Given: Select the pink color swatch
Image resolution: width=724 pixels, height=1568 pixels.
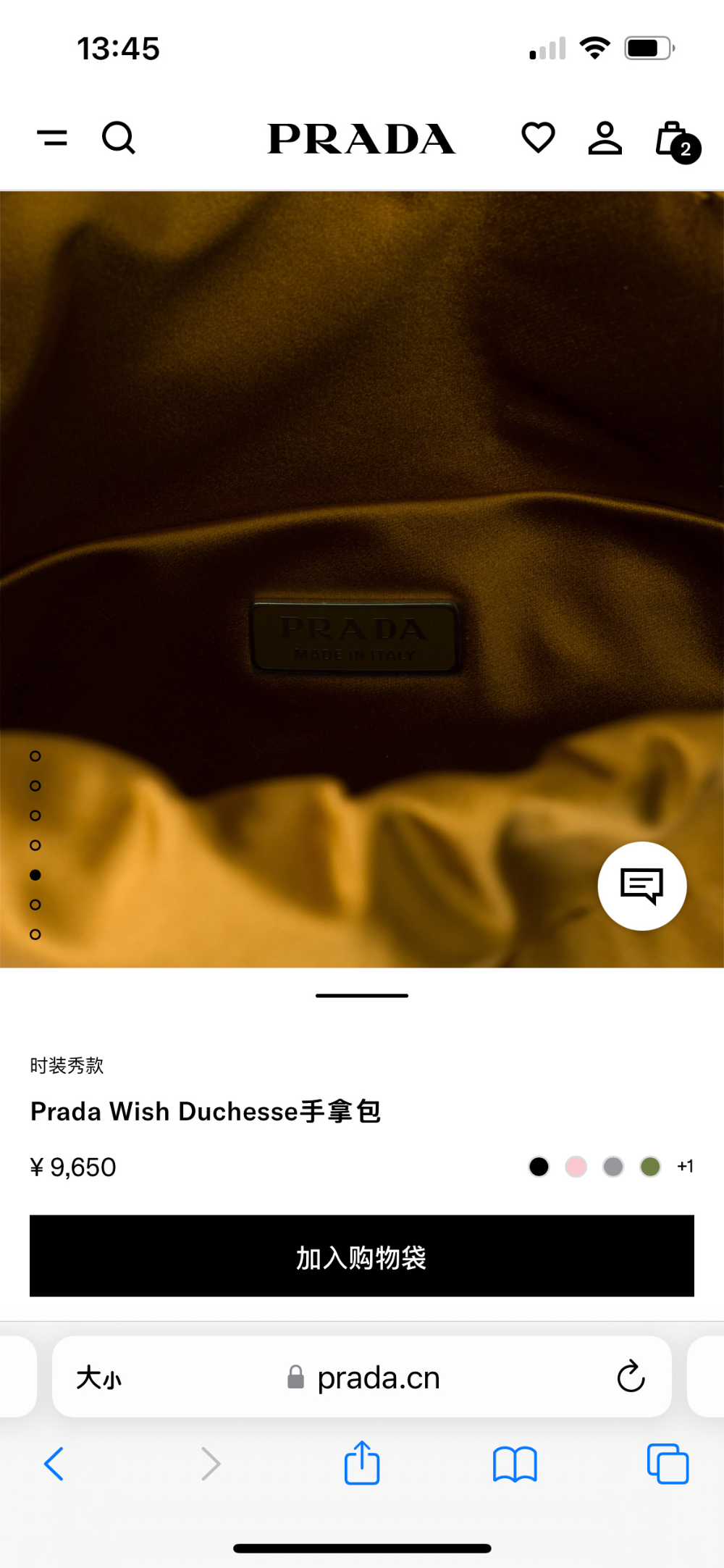Looking at the screenshot, I should 576,1167.
